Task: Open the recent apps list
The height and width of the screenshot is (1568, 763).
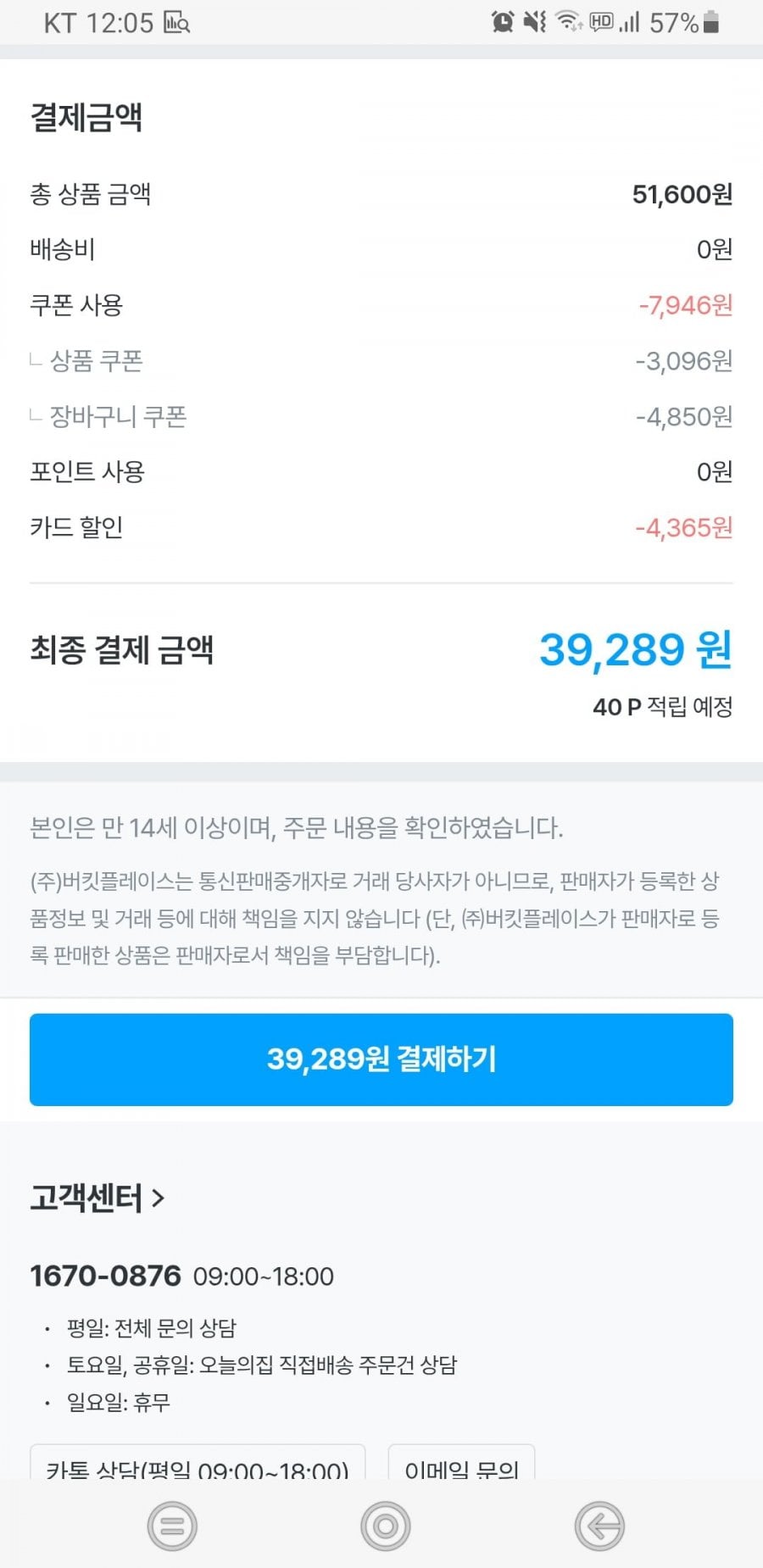Action: 172,1526
